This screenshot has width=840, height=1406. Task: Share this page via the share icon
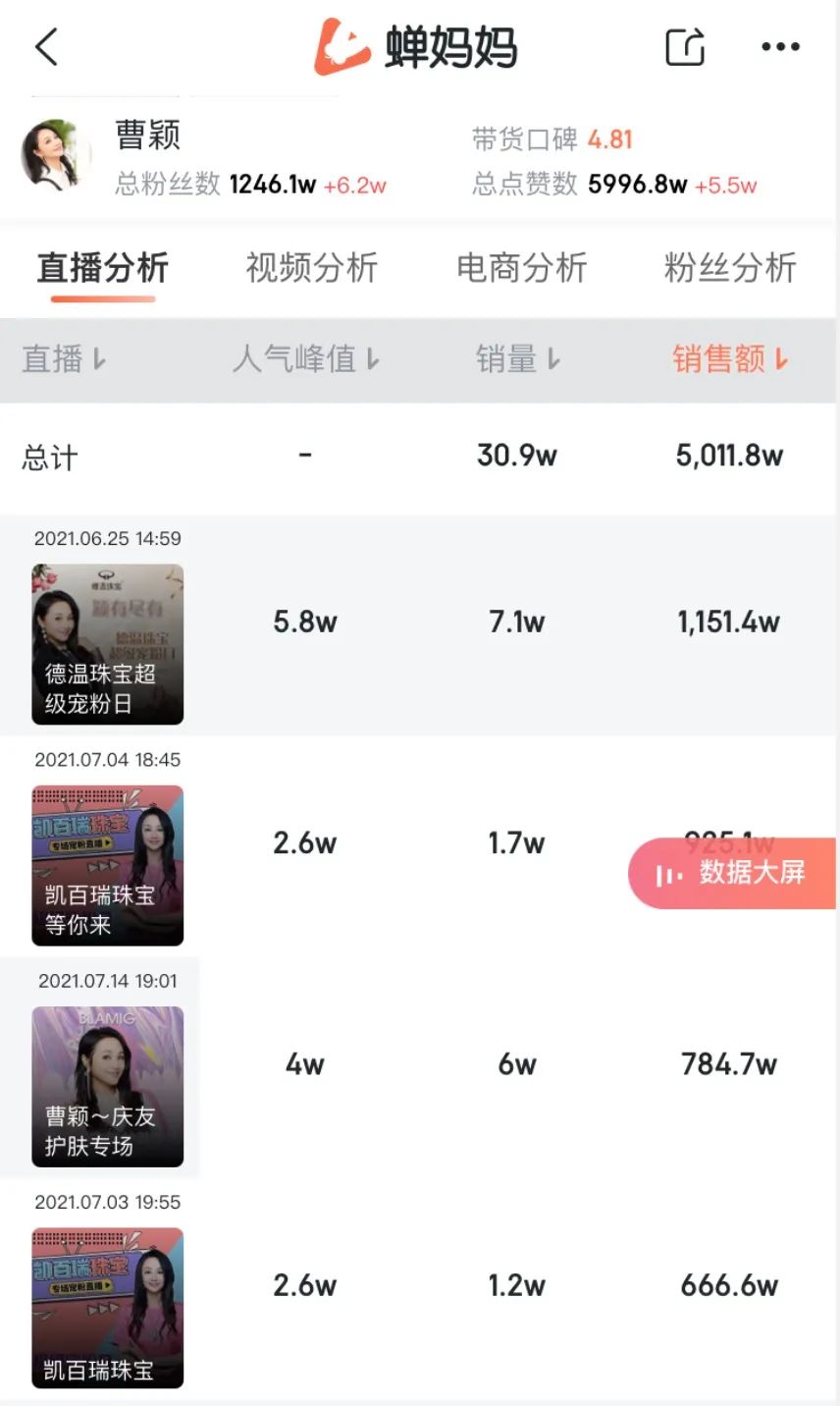[685, 46]
